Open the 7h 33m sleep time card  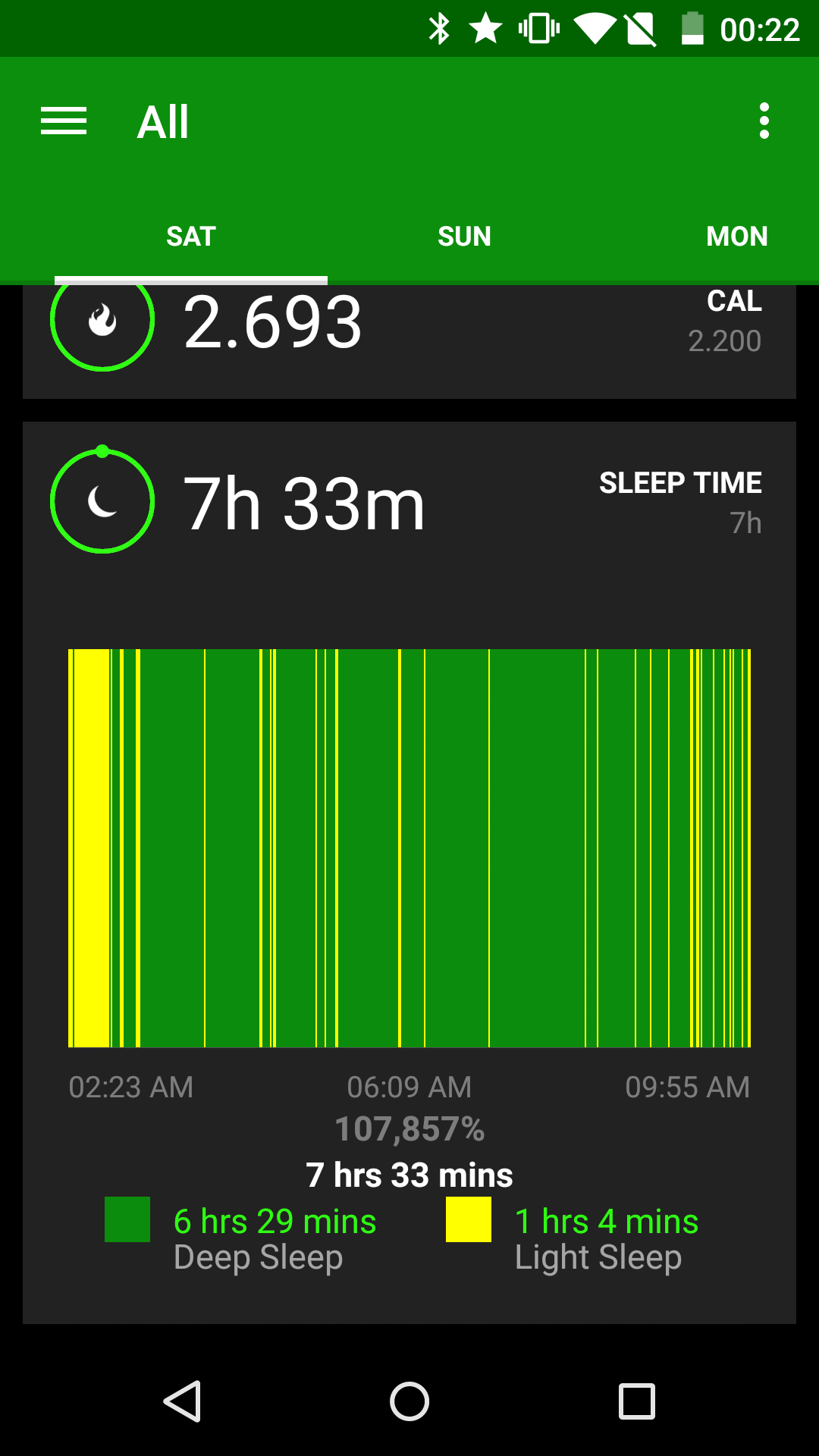(x=409, y=872)
